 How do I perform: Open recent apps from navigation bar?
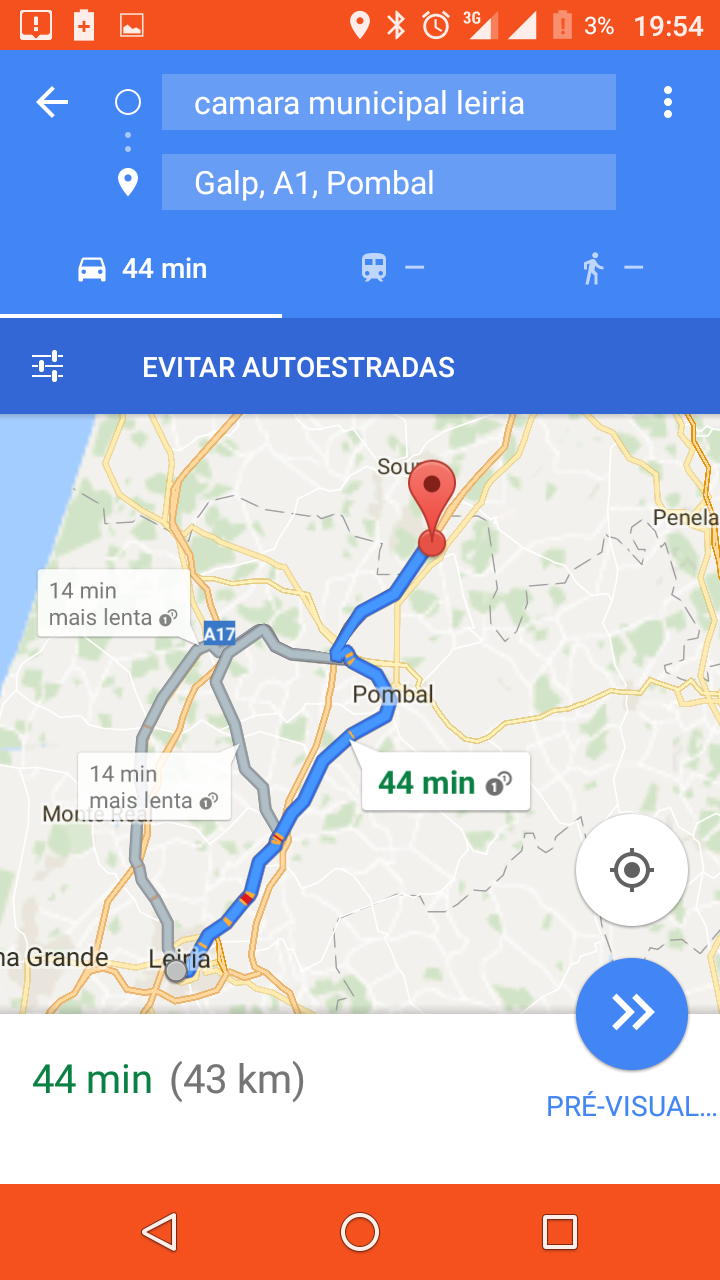click(560, 1232)
